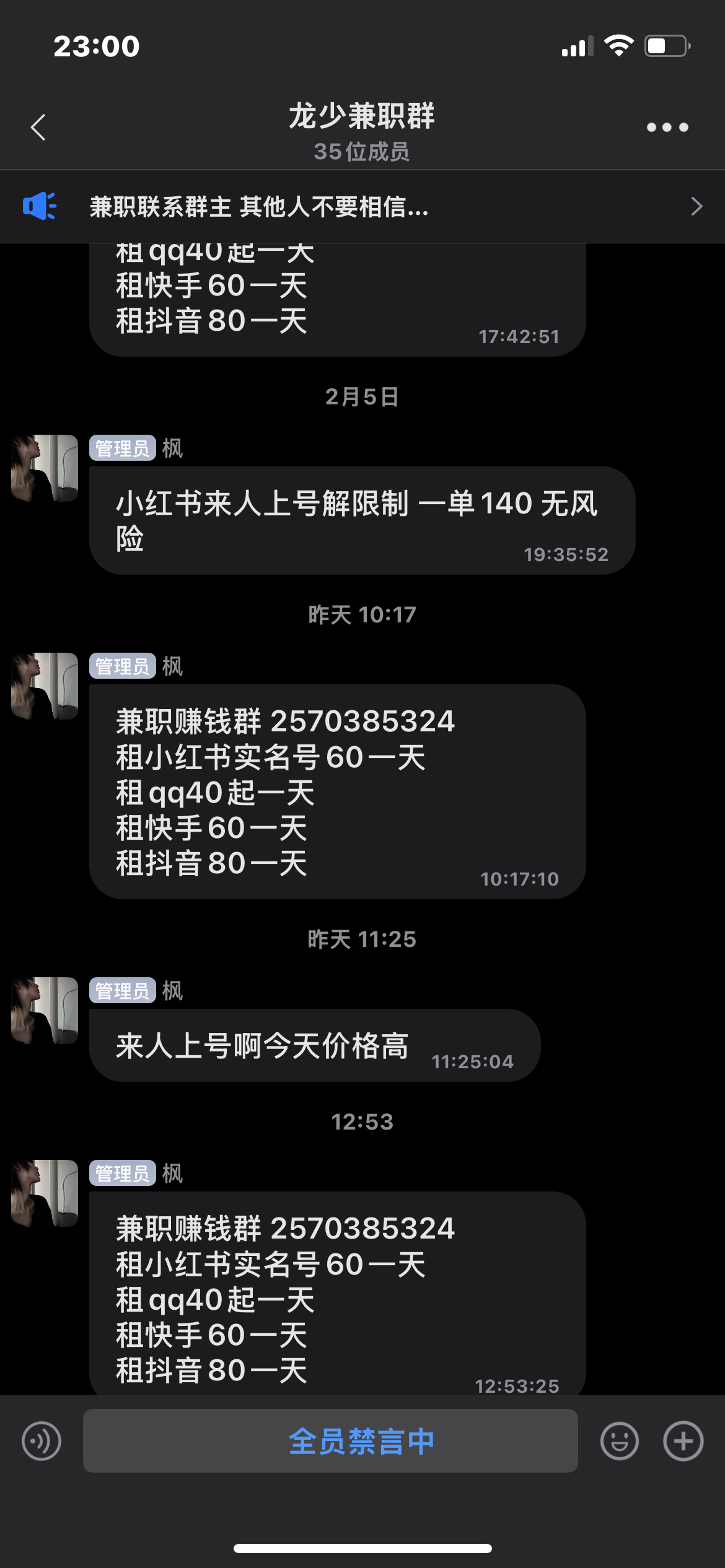Viewport: 725px width, 1568px height.
Task: Open the group title 龙少兼职群 details
Action: click(x=362, y=116)
